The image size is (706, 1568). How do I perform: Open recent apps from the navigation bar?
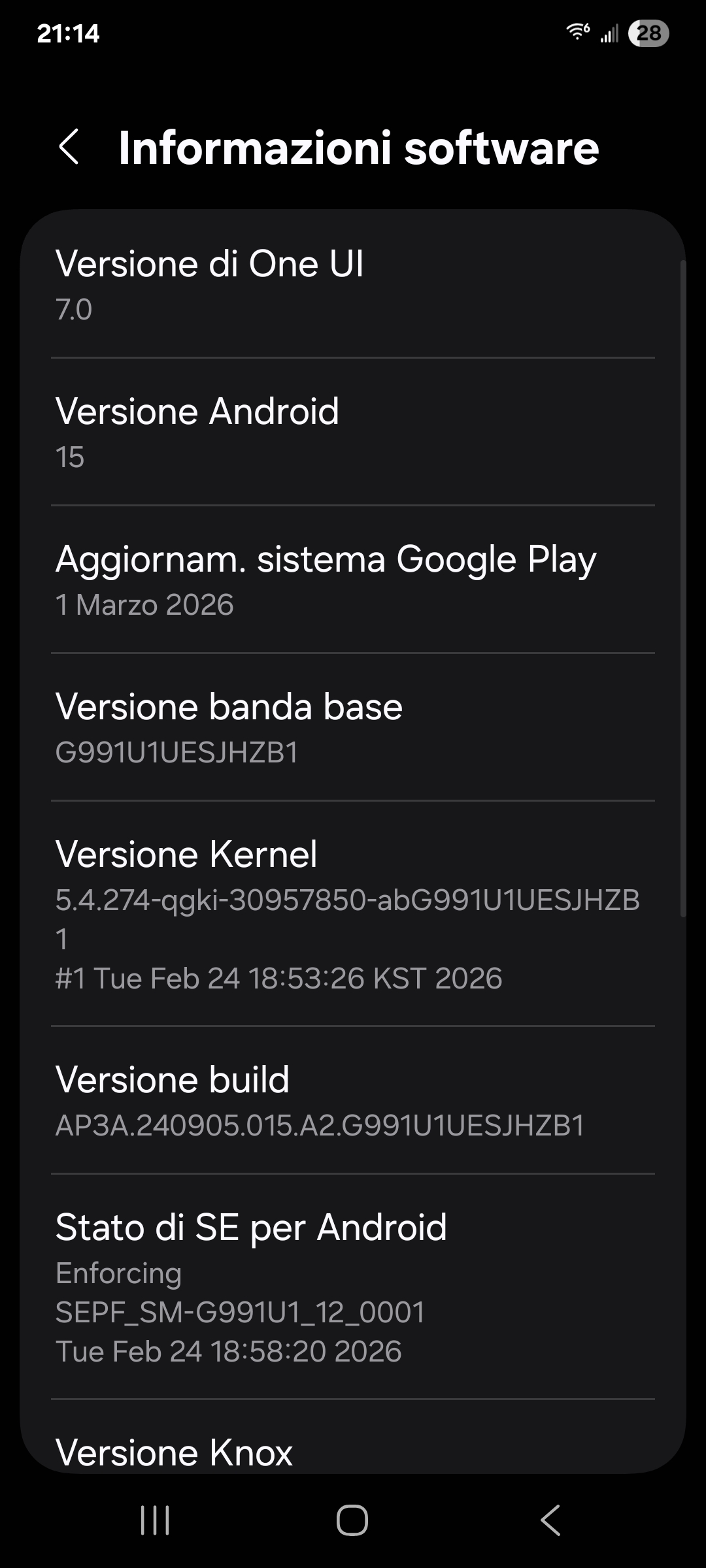click(x=156, y=1520)
